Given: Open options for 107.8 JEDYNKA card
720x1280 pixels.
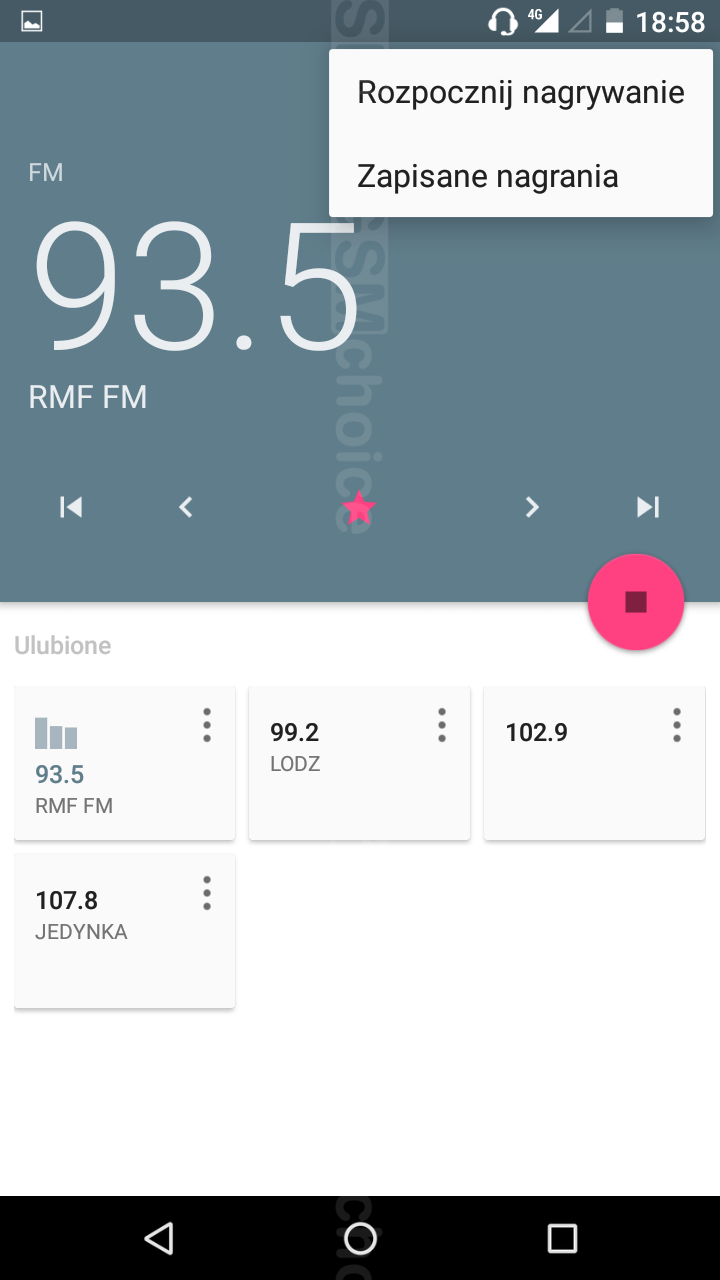Looking at the screenshot, I should pos(207,893).
